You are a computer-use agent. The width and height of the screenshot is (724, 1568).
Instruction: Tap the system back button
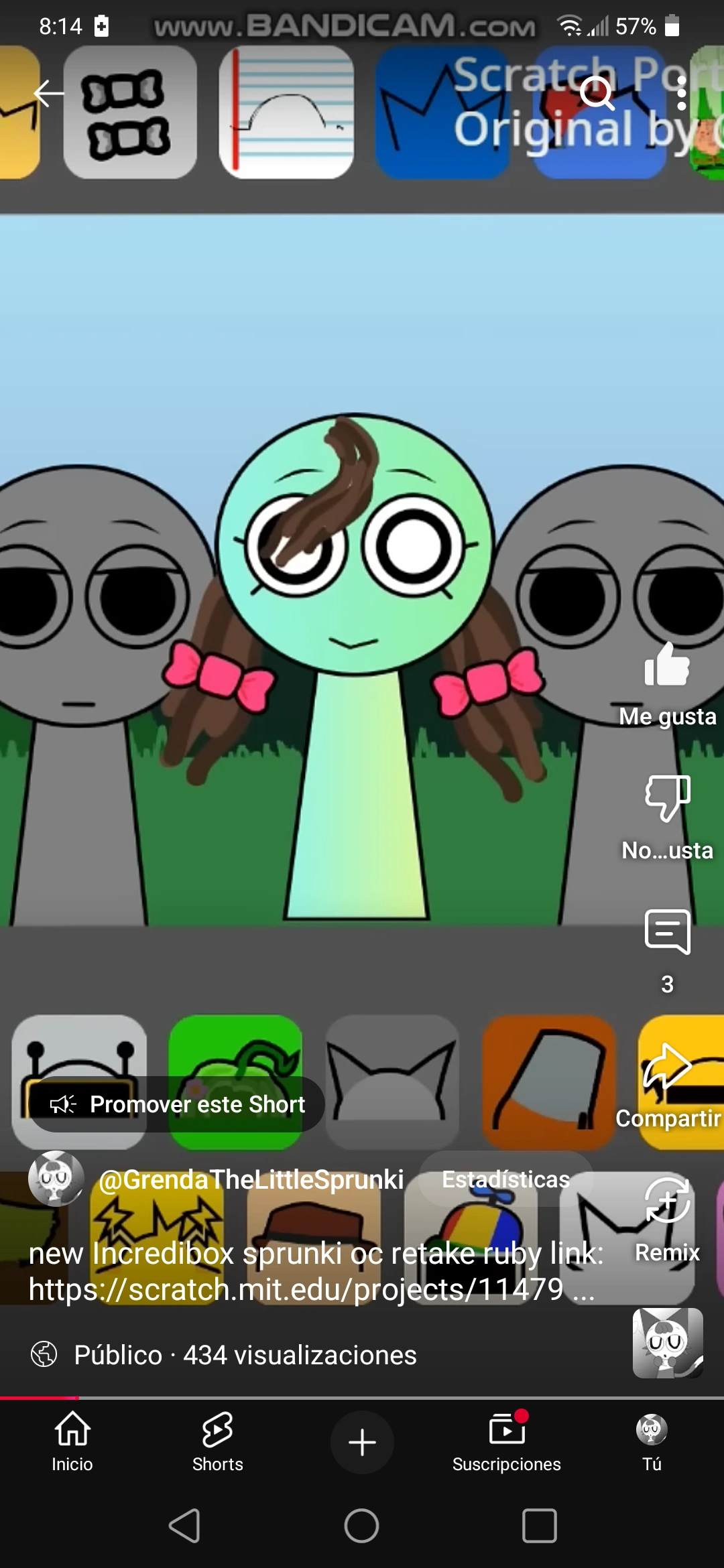point(184,1526)
